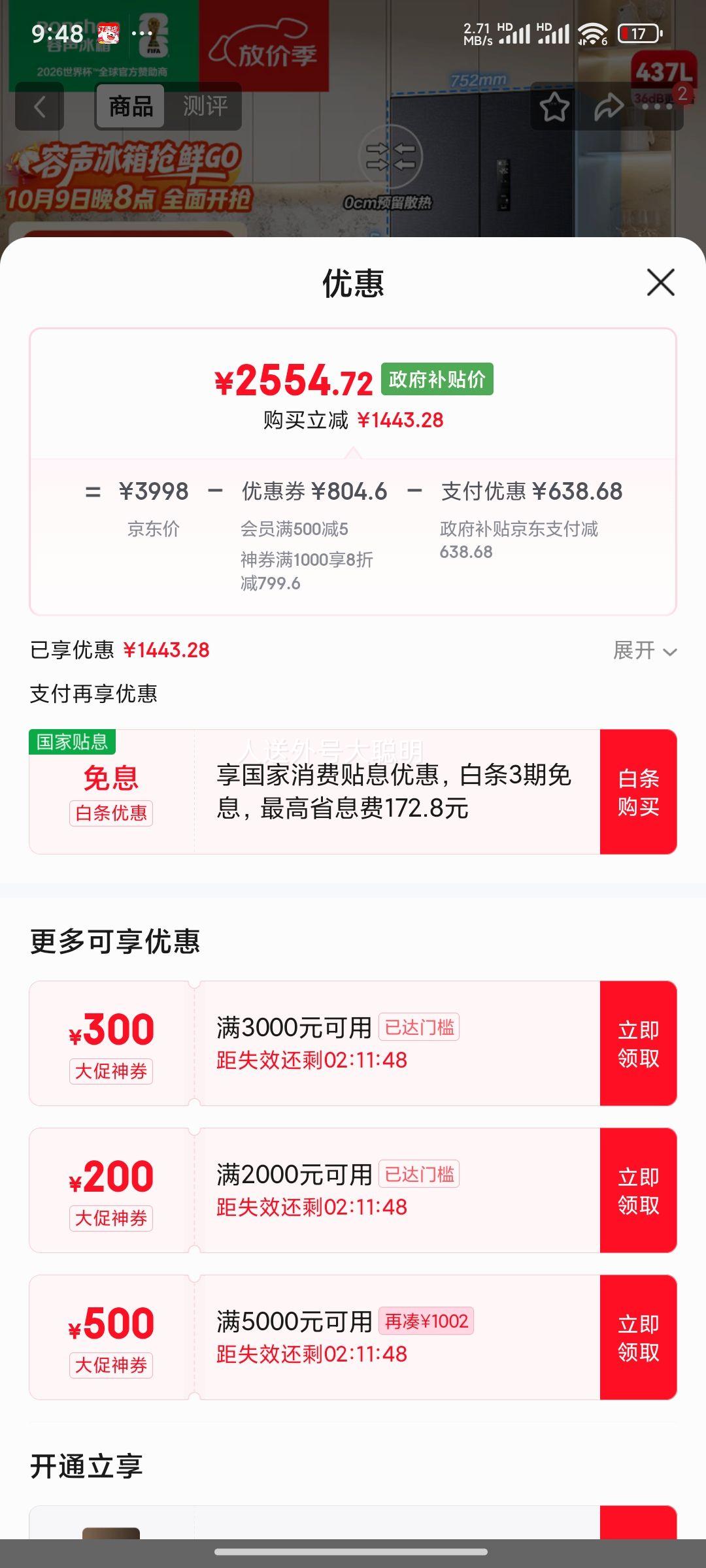Screen dimensions: 706x1568
Task: Go back with the top-left arrow
Action: (x=40, y=106)
